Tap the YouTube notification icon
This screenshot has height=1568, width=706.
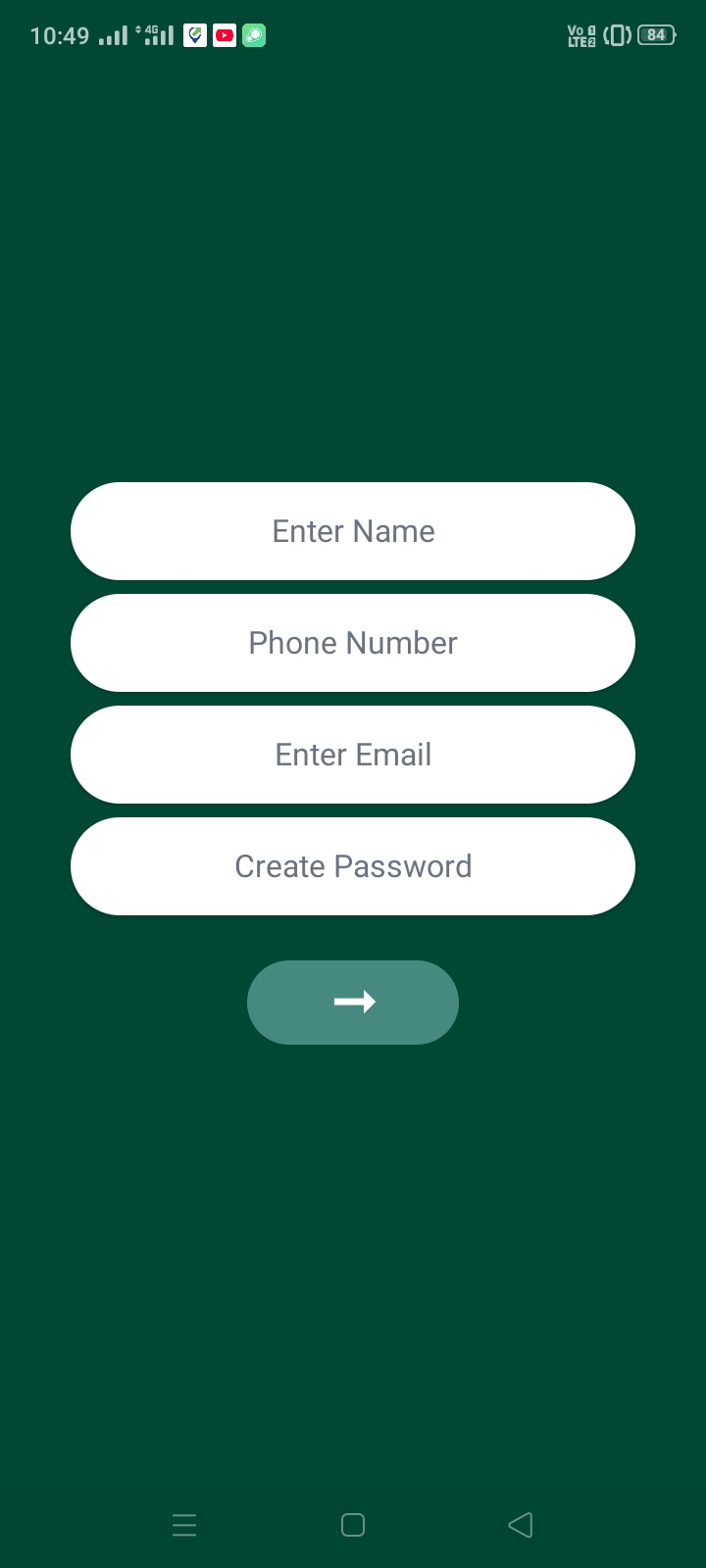click(224, 34)
